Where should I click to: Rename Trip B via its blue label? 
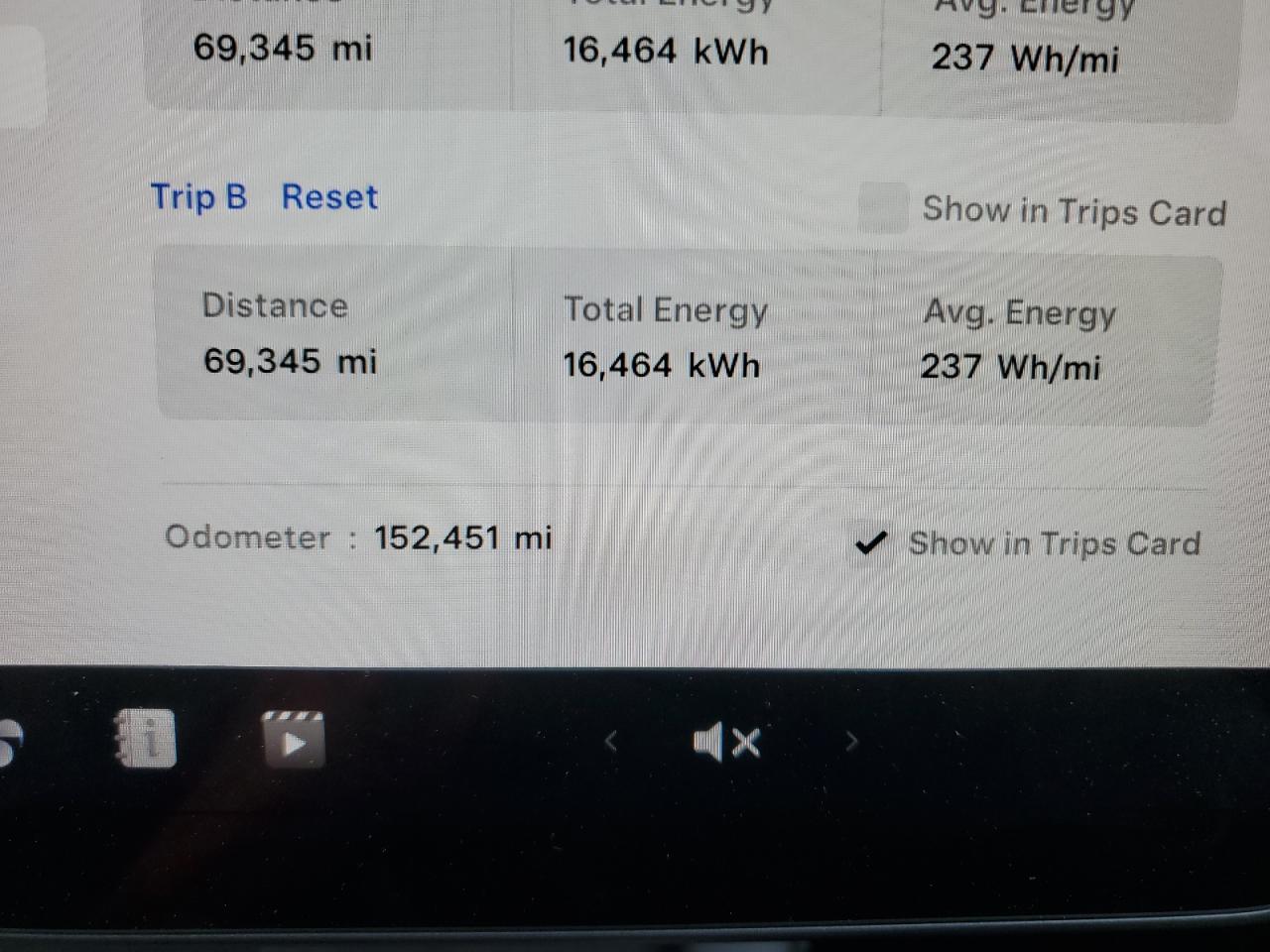tap(198, 196)
